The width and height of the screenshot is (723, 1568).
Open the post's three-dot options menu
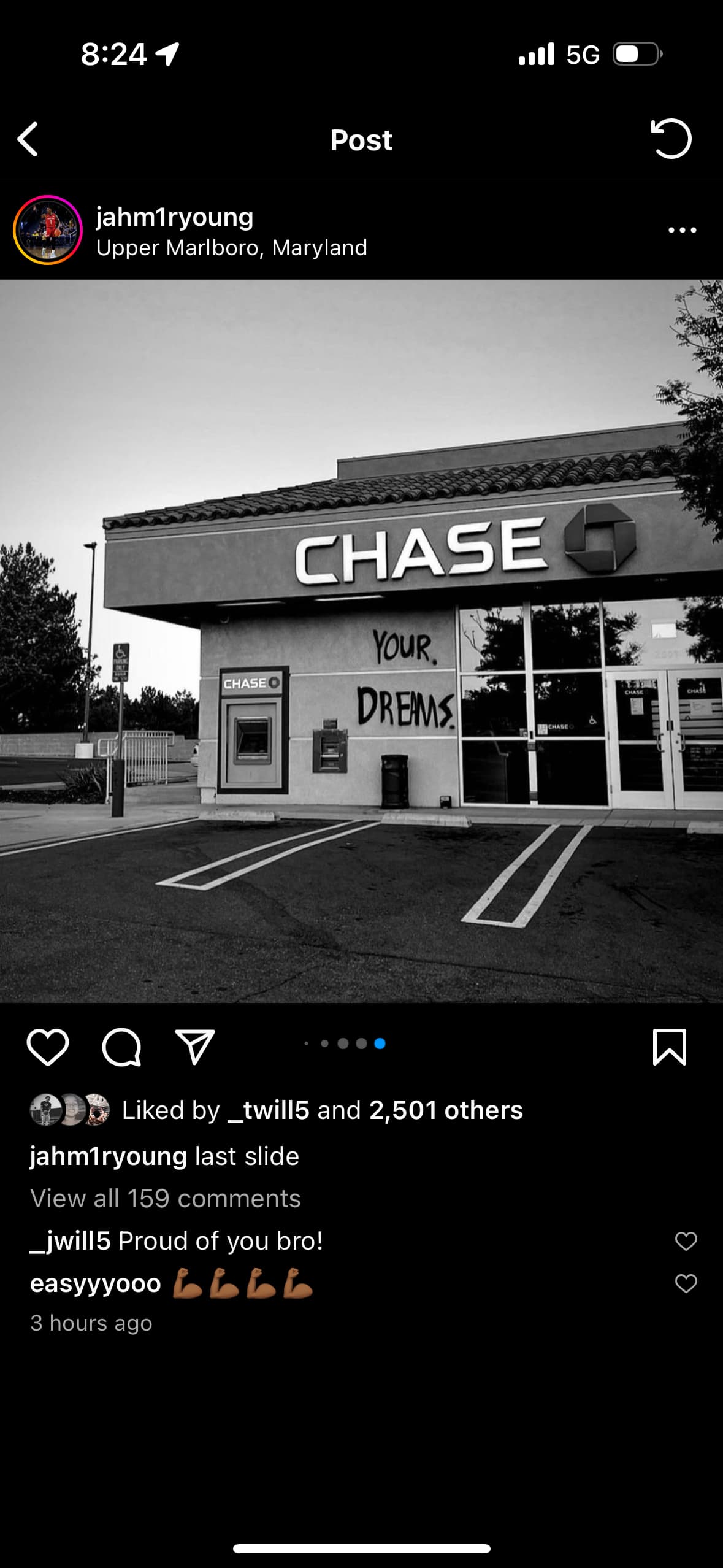coord(682,230)
